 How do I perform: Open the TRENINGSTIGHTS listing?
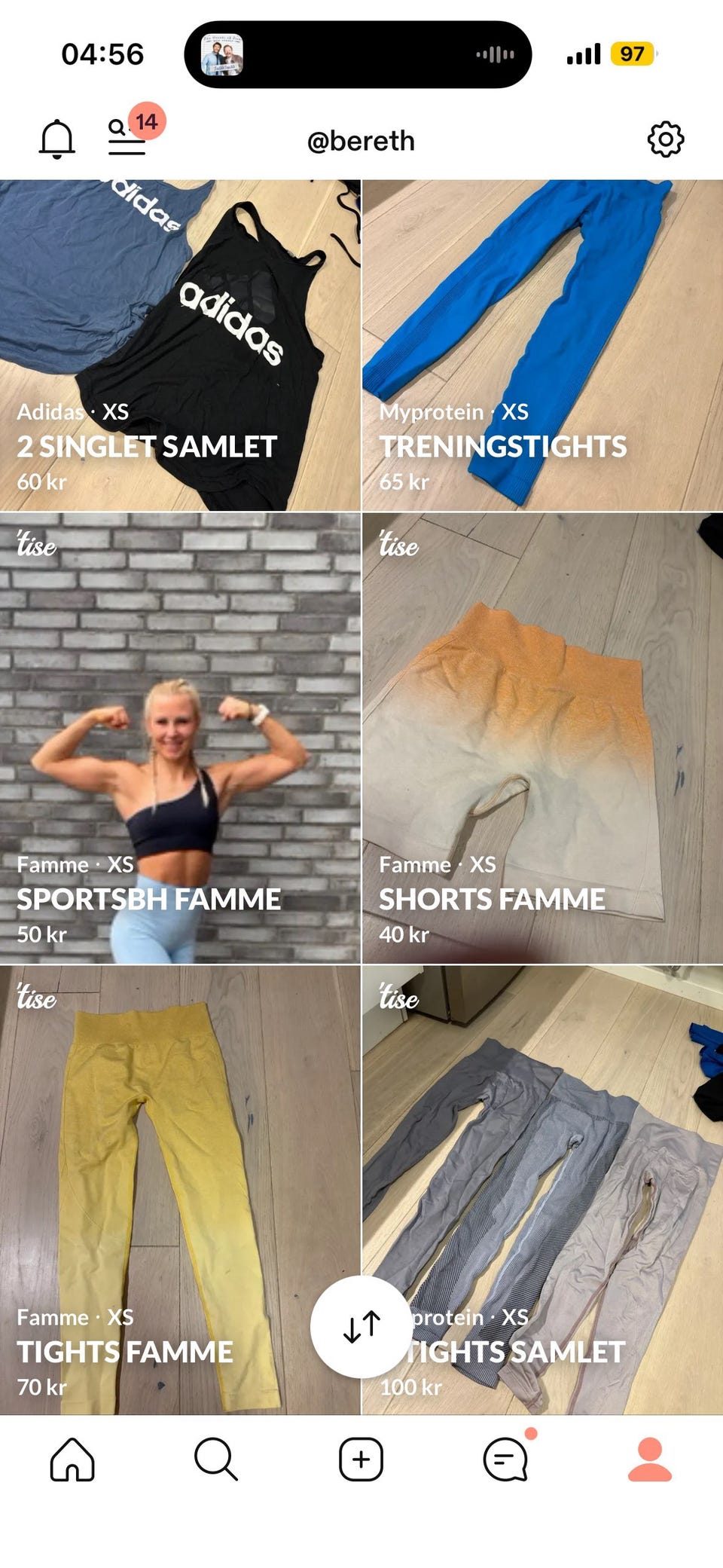click(542, 339)
